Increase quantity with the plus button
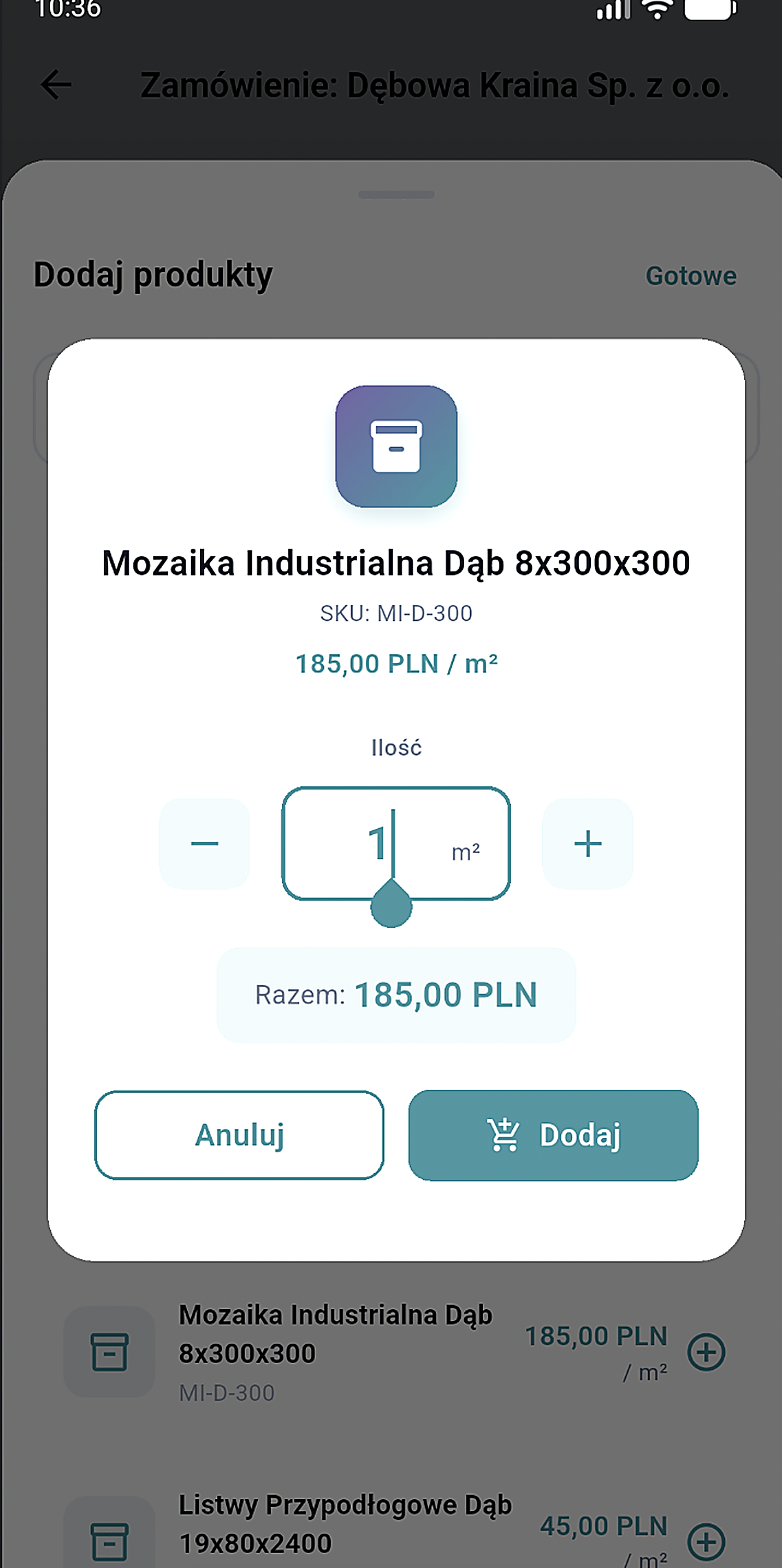The width and height of the screenshot is (782, 1568). tap(588, 844)
